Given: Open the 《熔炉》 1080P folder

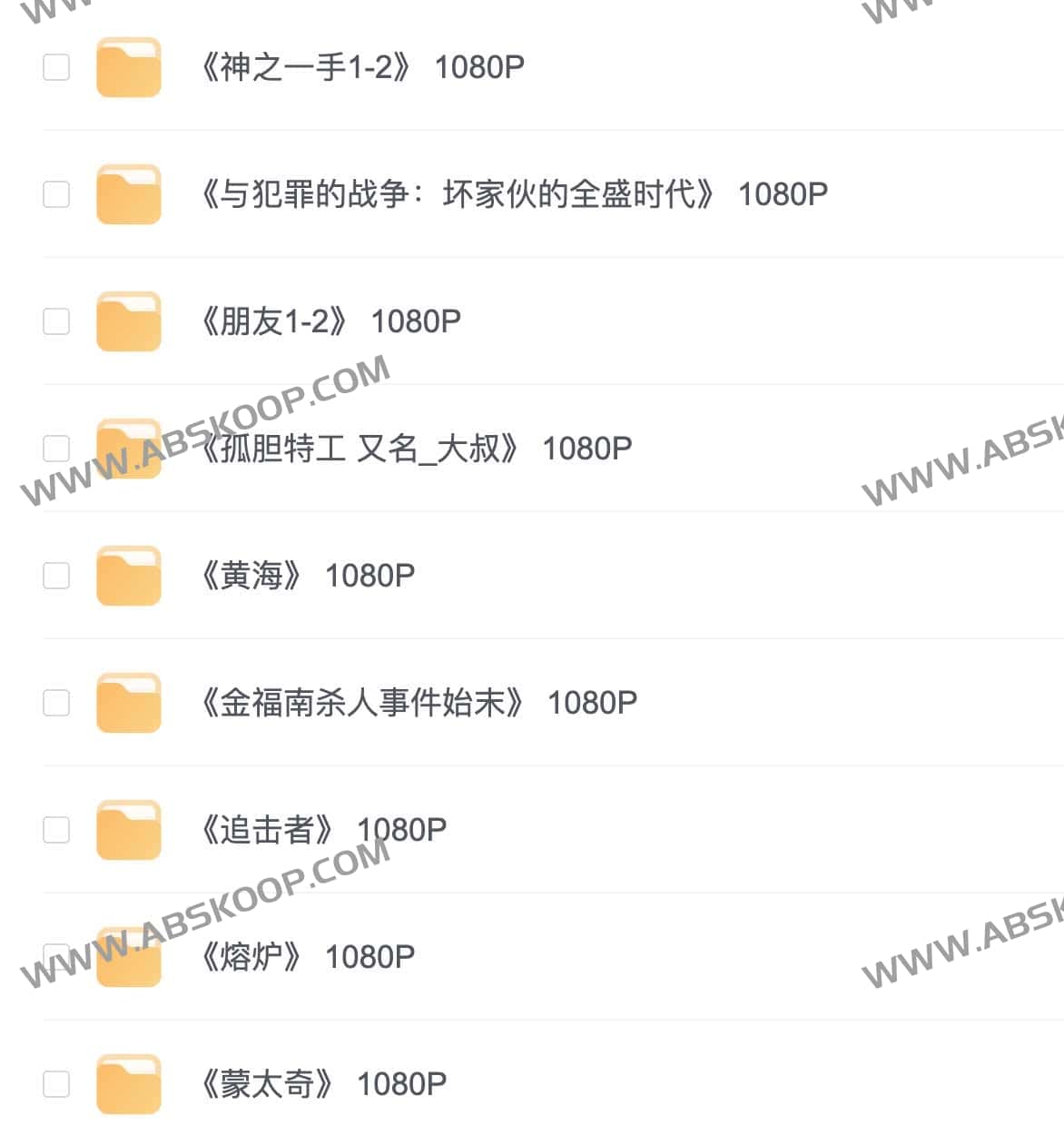Looking at the screenshot, I should click(307, 957).
